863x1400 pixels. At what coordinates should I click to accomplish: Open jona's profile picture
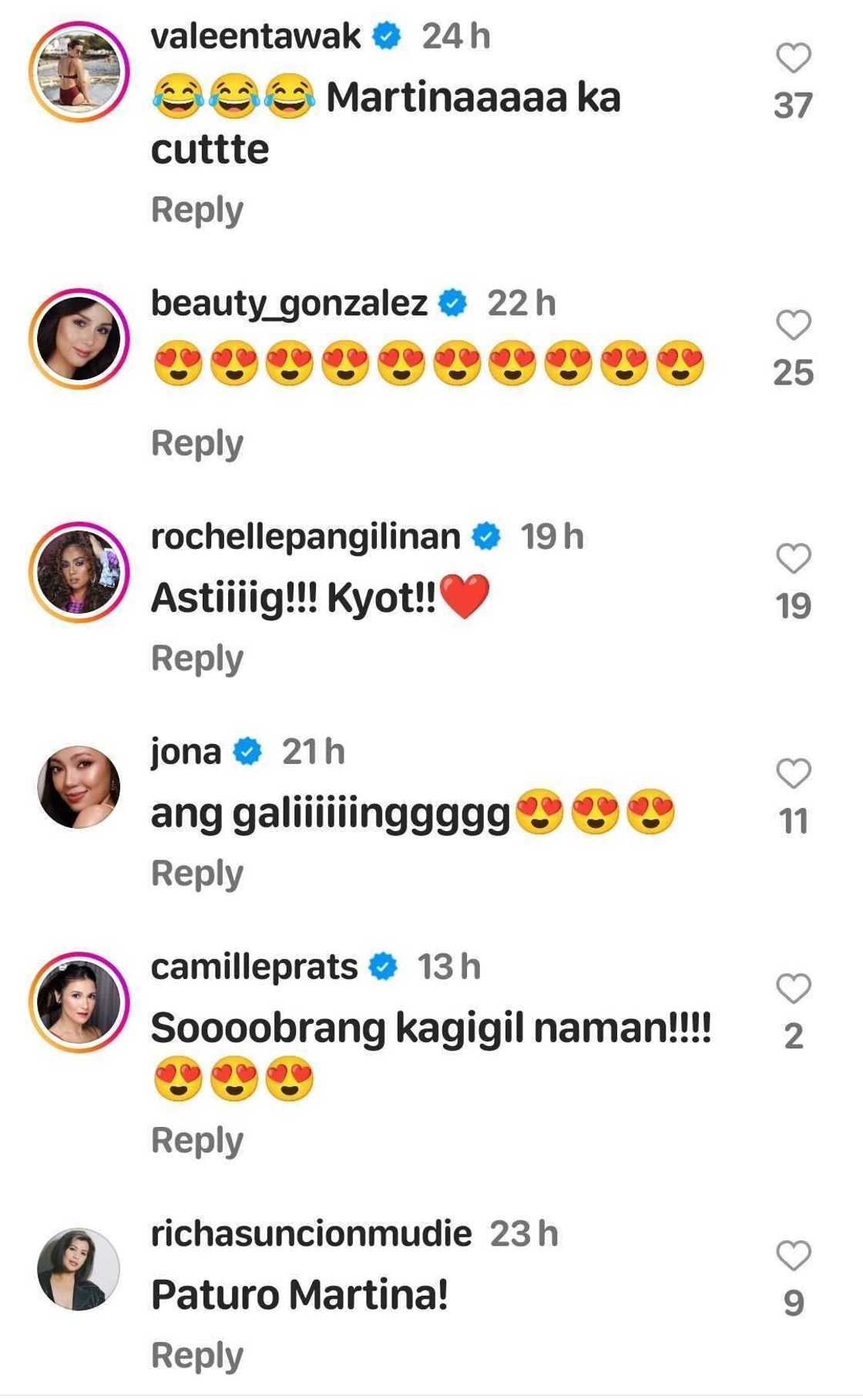(x=79, y=787)
